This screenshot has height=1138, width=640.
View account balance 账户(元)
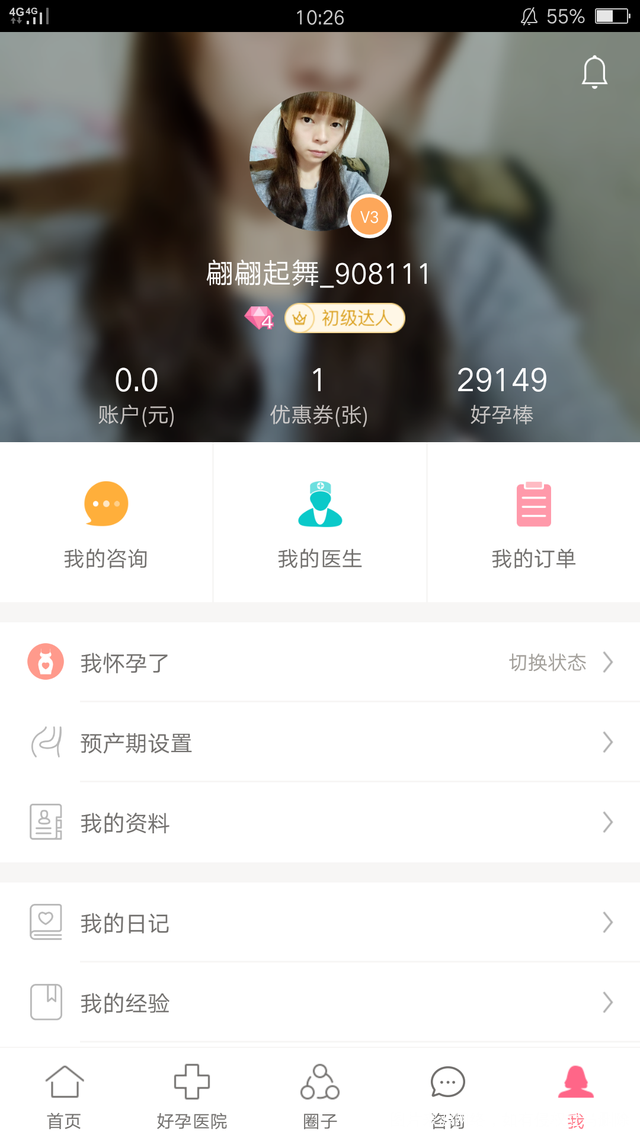(x=136, y=395)
